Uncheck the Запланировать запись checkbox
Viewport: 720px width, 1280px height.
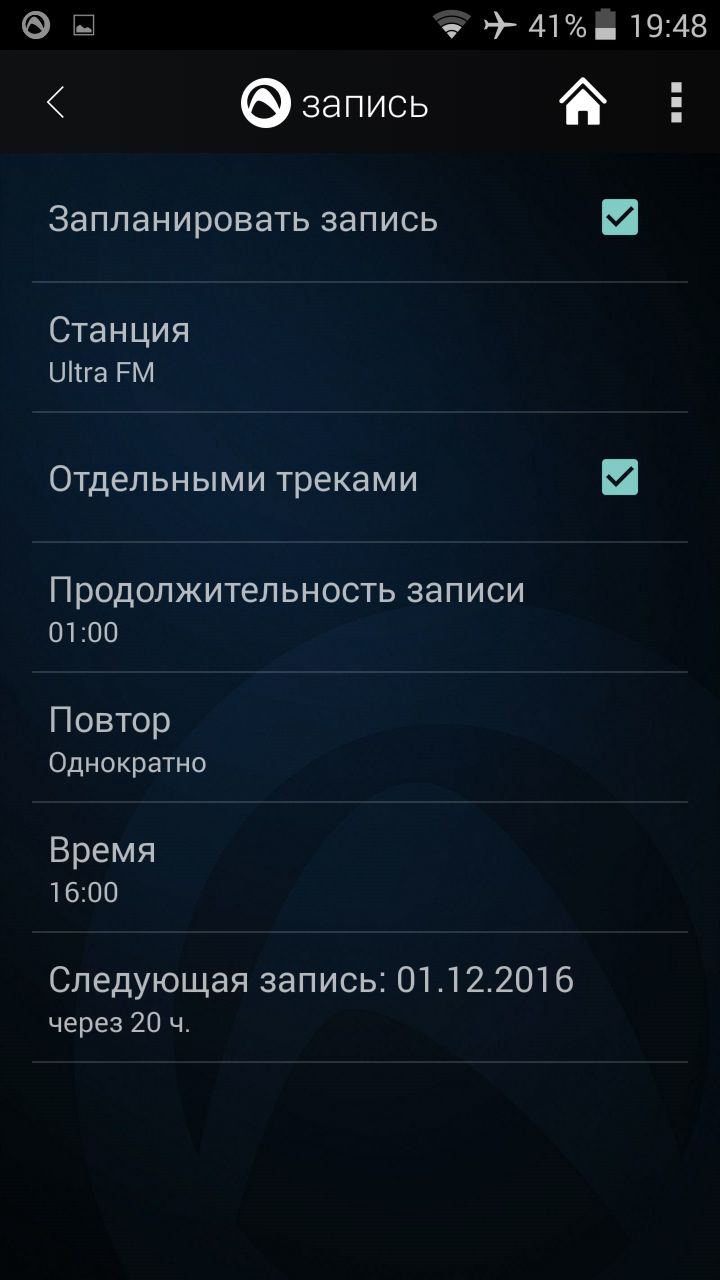point(620,217)
